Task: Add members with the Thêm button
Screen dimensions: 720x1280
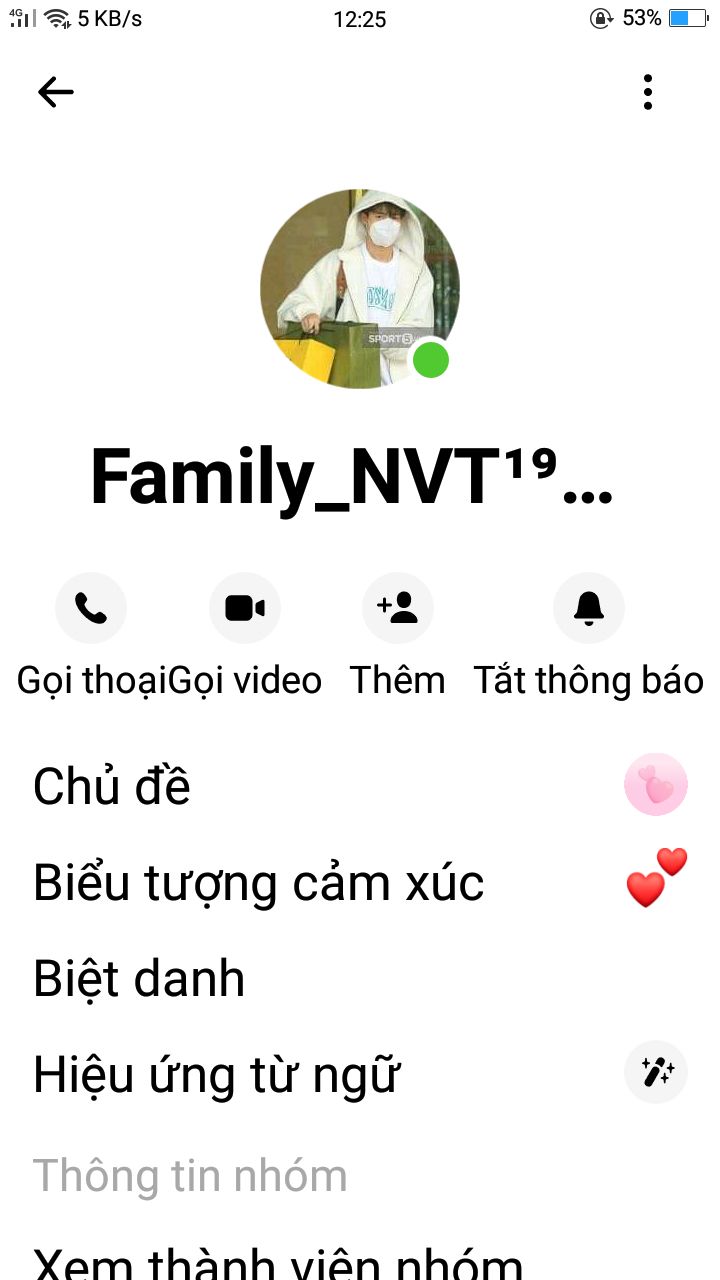Action: point(397,608)
